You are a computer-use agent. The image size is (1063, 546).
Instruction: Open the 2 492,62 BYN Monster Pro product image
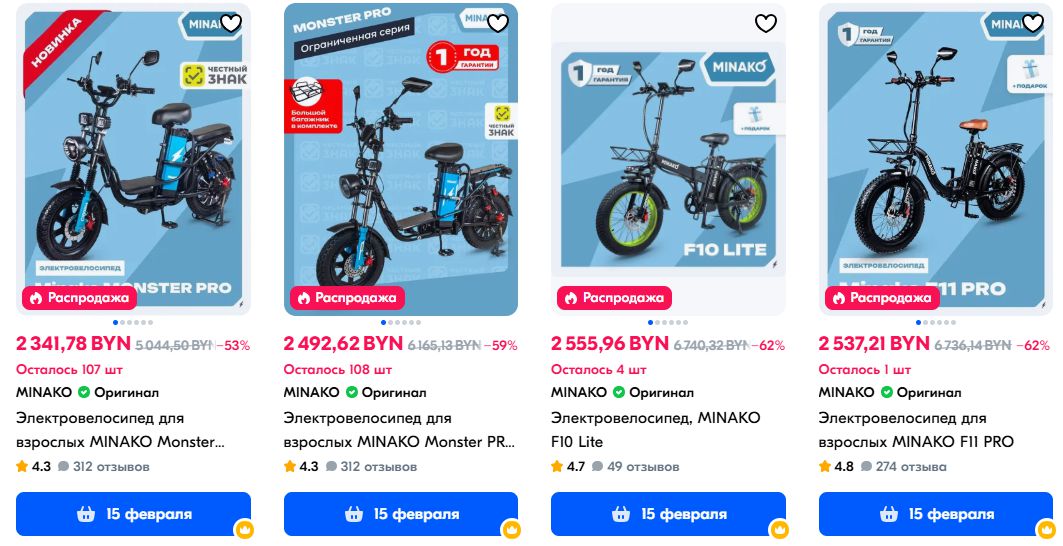pos(400,160)
